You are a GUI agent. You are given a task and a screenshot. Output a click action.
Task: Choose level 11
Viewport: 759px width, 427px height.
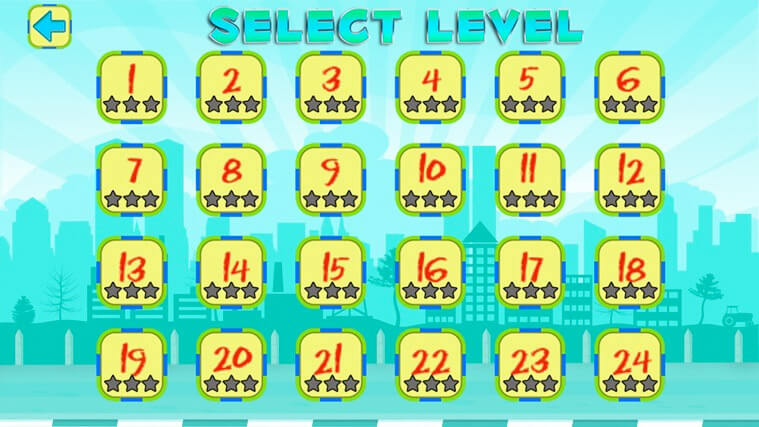coord(530,180)
